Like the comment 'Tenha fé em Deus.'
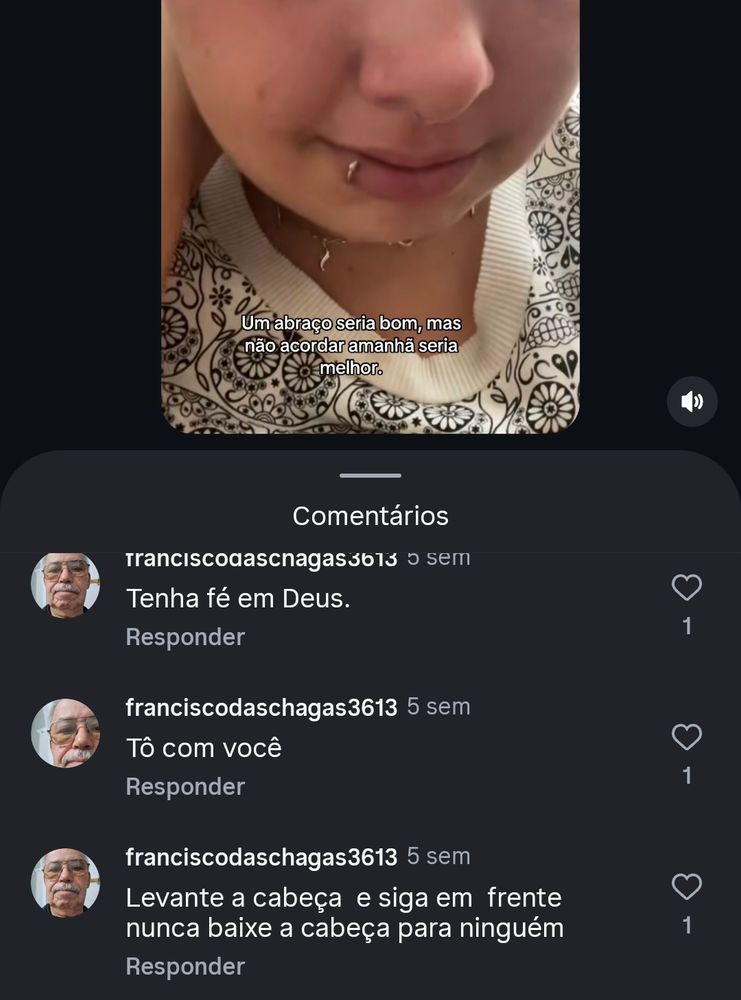 click(686, 588)
